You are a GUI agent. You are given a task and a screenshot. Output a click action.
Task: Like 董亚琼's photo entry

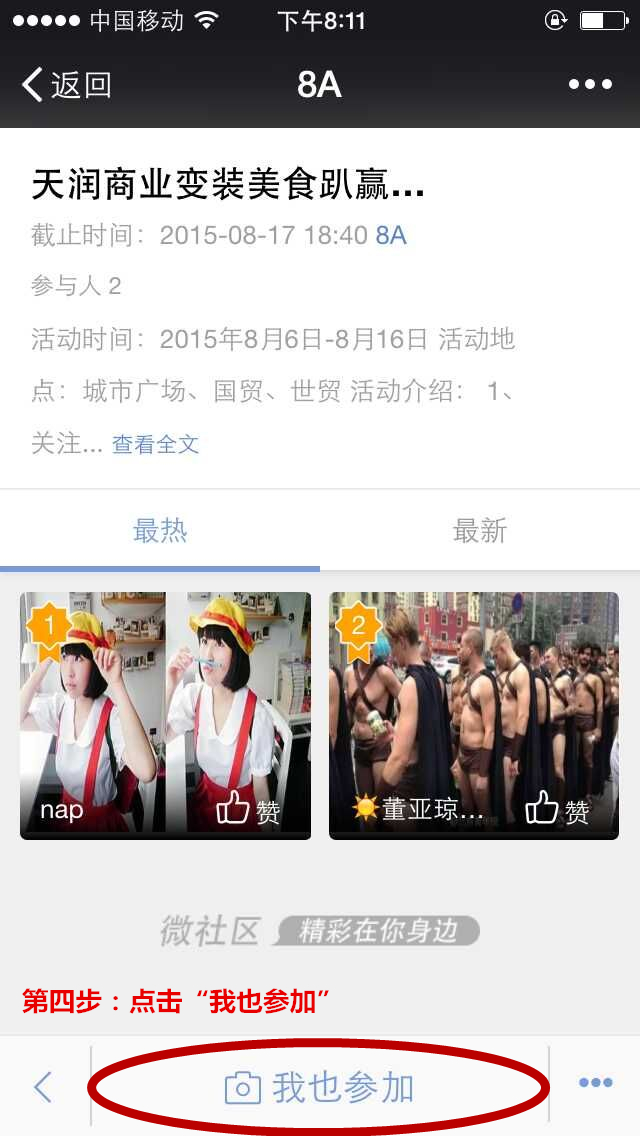(x=557, y=809)
